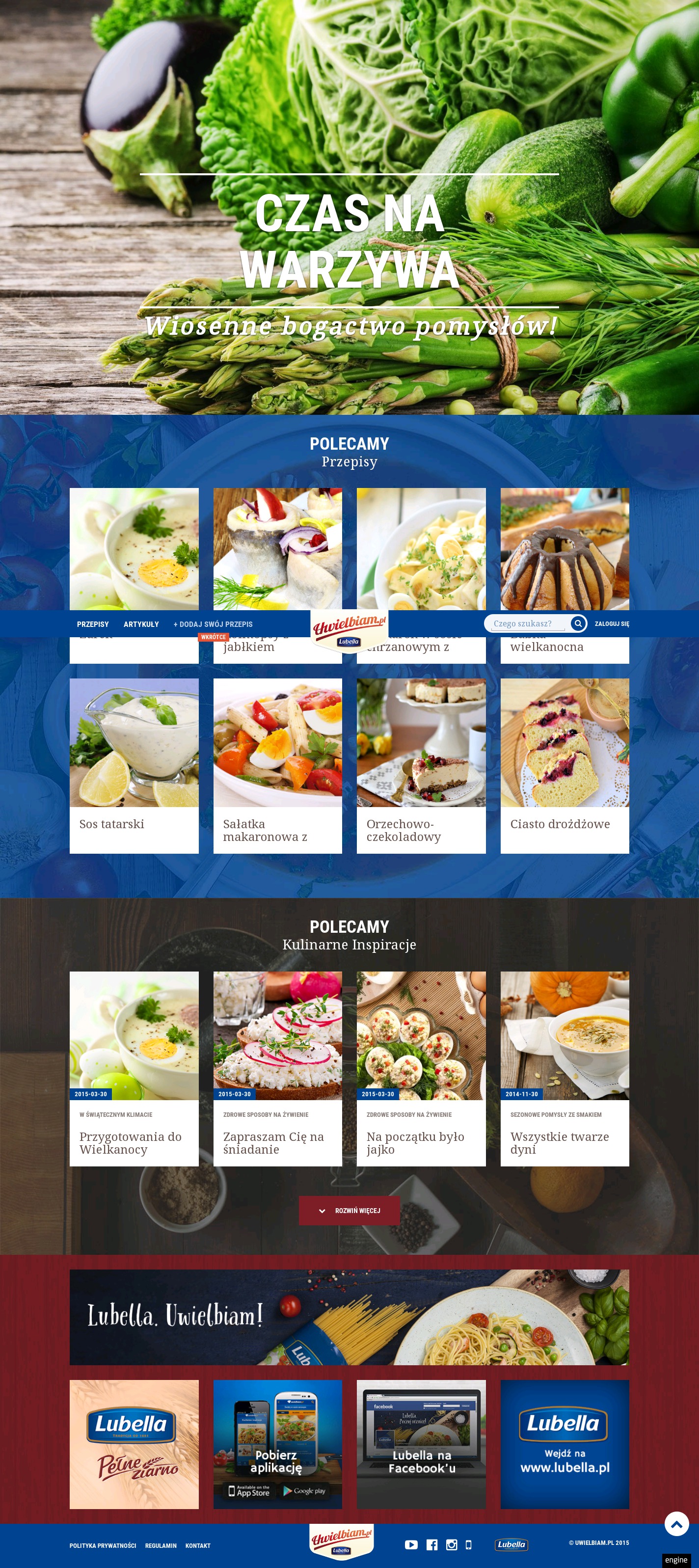Open the Pobierz aplikację tile
The width and height of the screenshot is (699, 1568).
tap(277, 1444)
